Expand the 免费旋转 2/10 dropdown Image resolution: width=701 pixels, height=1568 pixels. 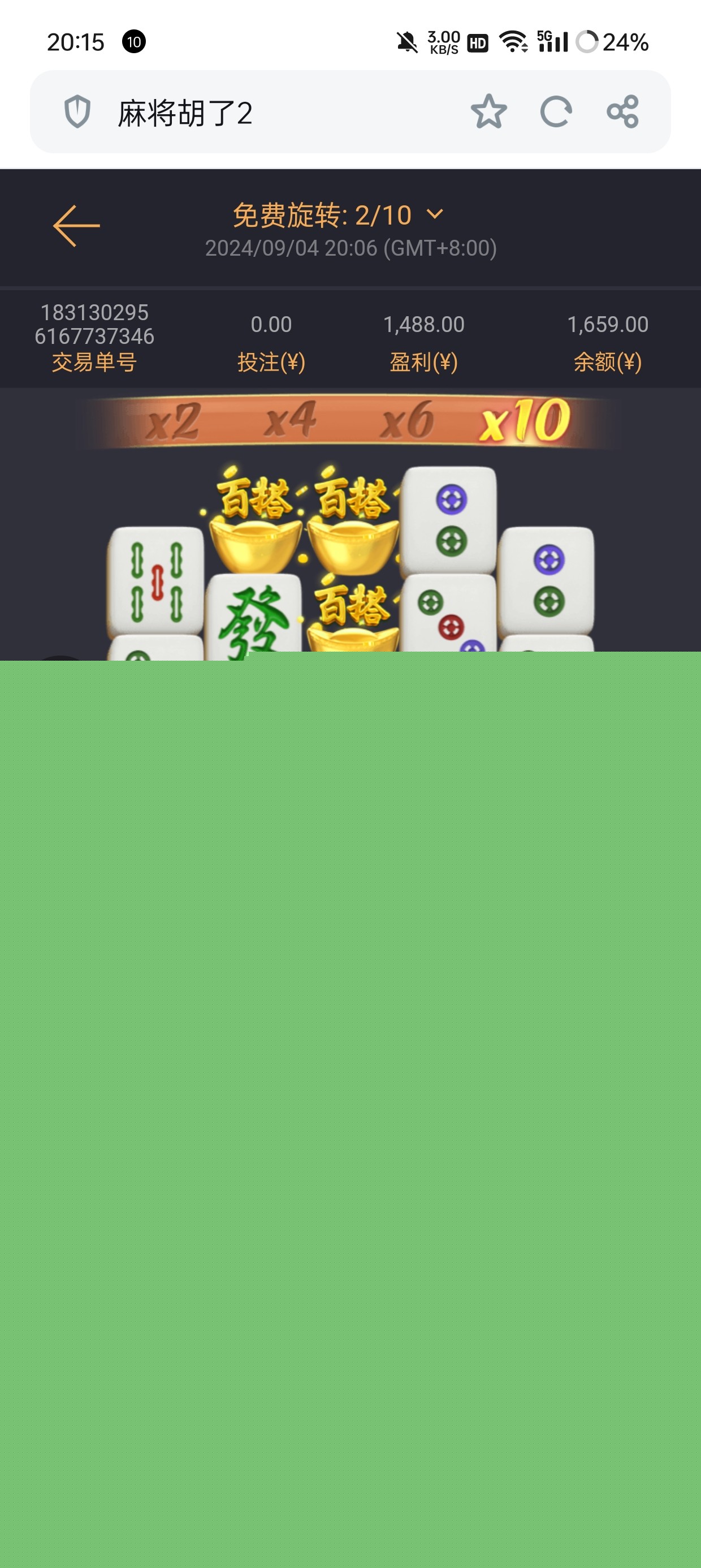coord(435,214)
